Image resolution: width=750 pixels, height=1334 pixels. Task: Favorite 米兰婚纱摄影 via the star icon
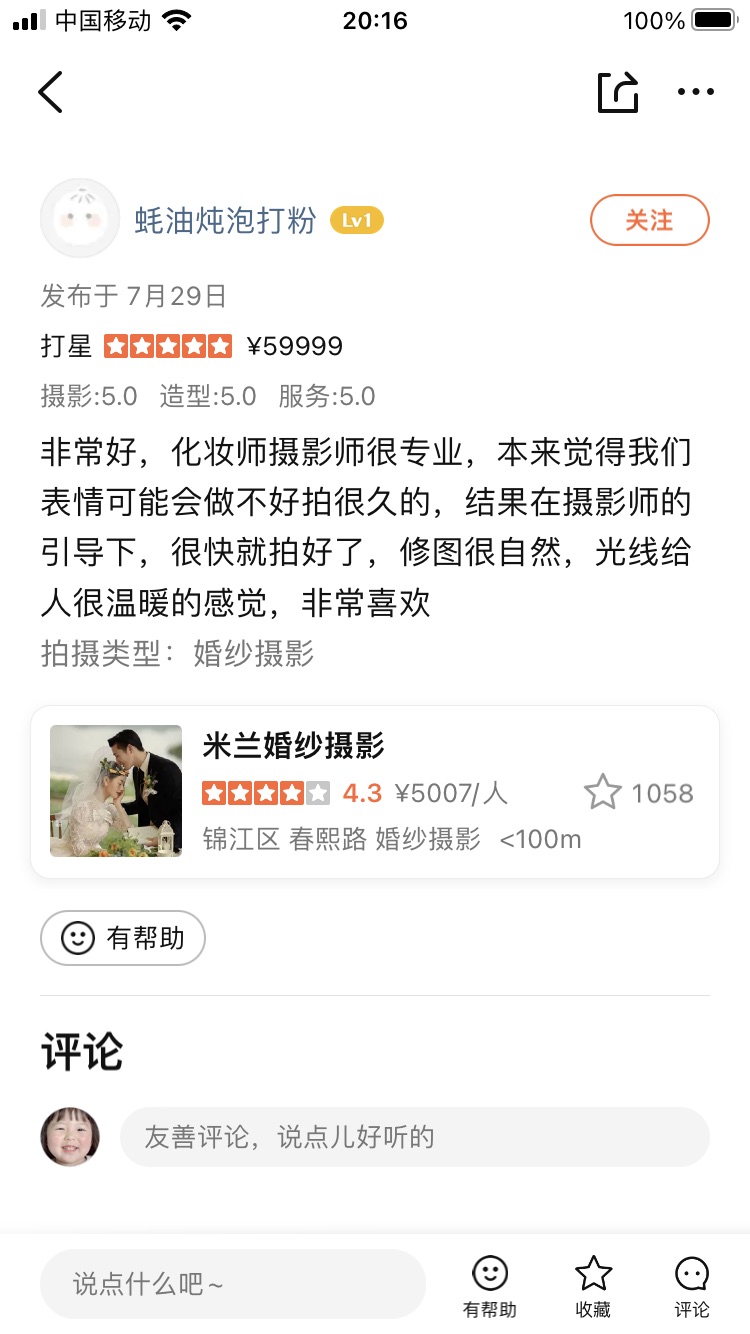(603, 793)
